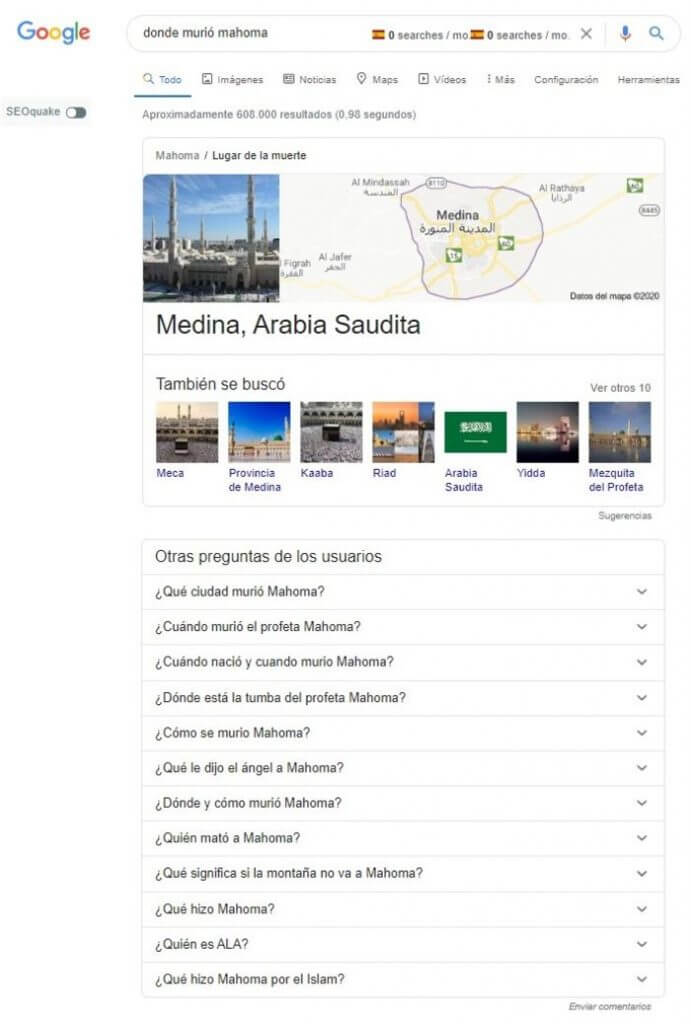This screenshot has height=1024, width=691.
Task: Expand '¿Qué ciudad murió Mahoma?'
Action: point(402,591)
